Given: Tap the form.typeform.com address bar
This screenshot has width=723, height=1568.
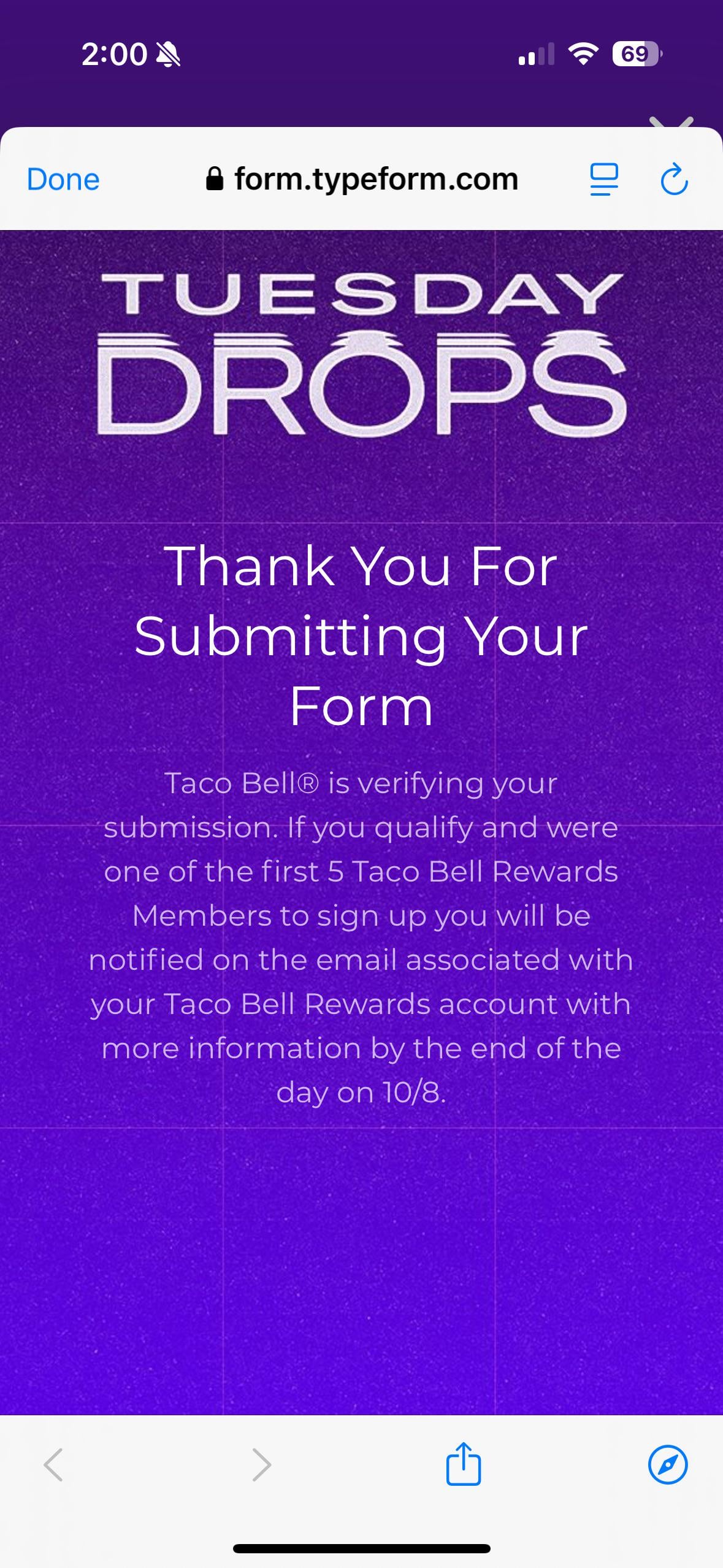Looking at the screenshot, I should 362,180.
